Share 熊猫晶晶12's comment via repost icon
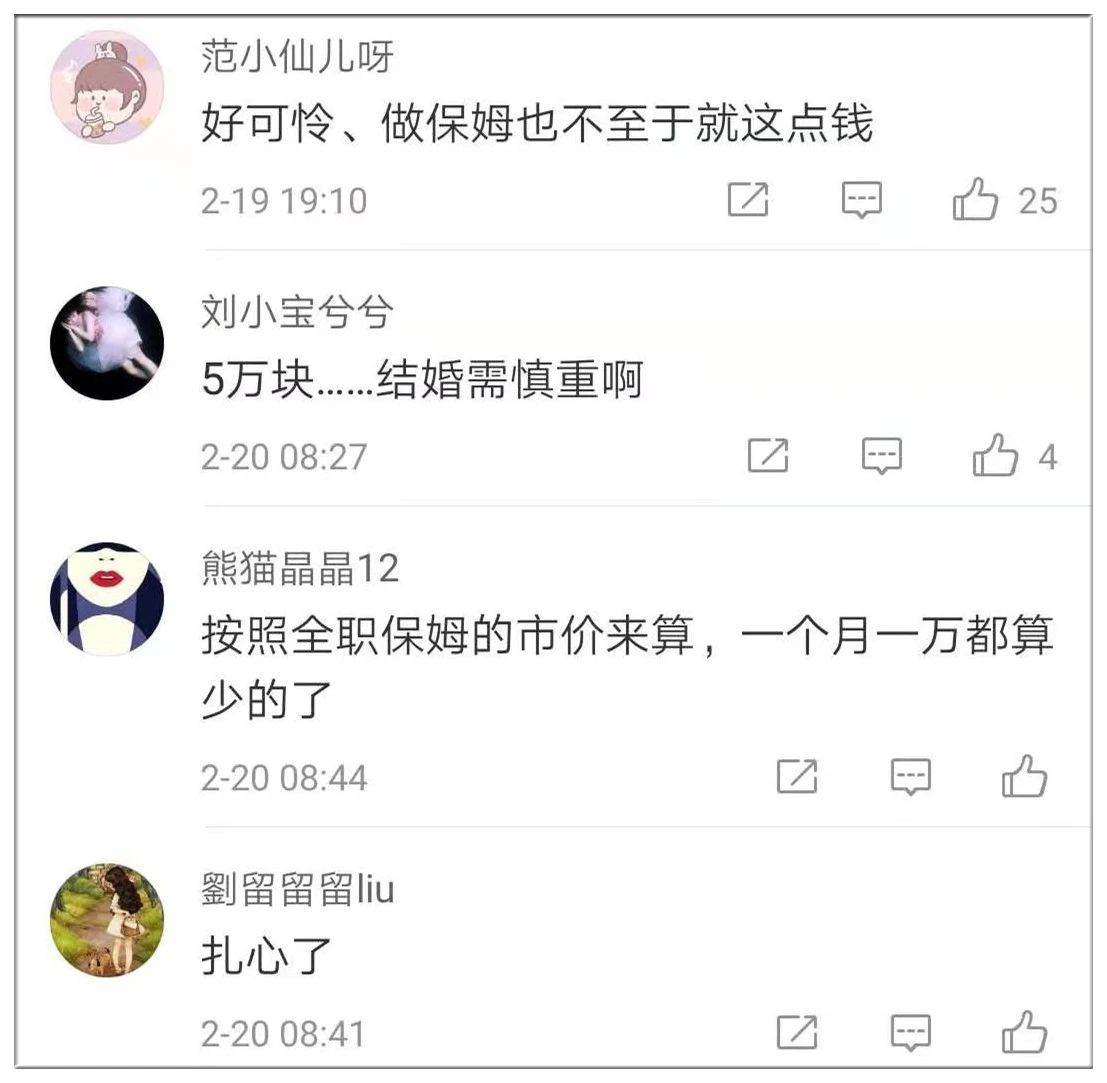This screenshot has height=1083, width=1107. [797, 776]
